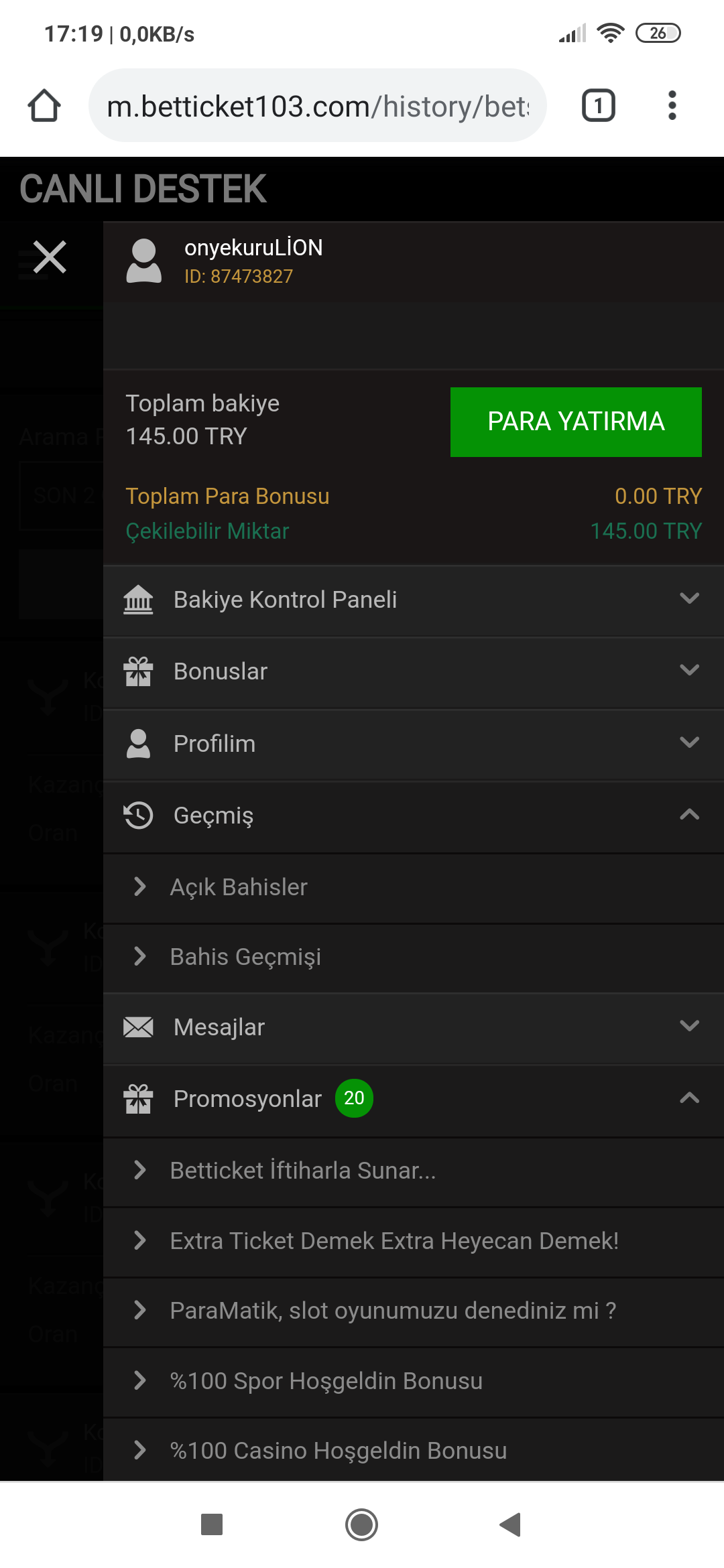Tap the PARA YATIRMA deposit button
The image size is (724, 1568).
576,422
